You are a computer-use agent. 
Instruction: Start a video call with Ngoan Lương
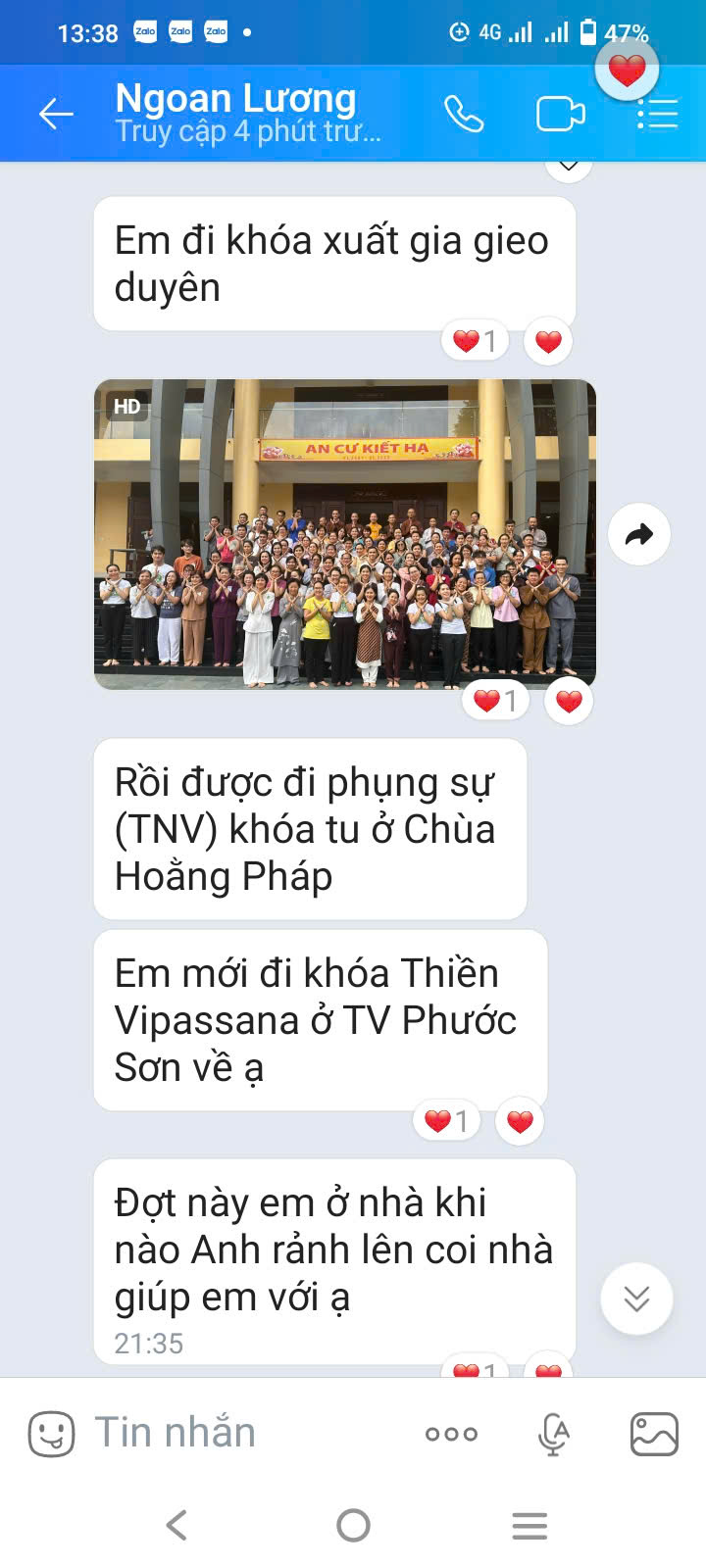561,115
